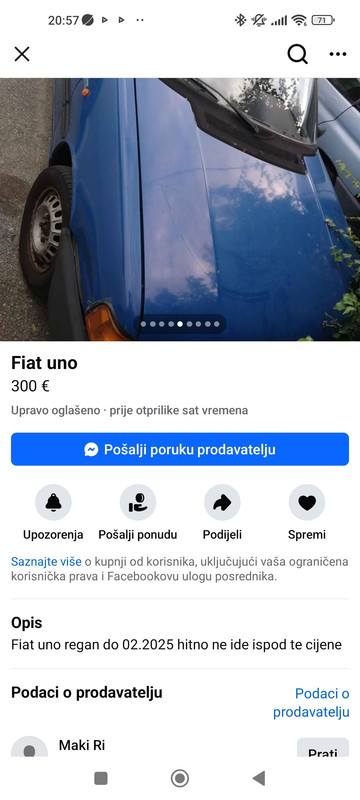Tap the system home button
Screen dimensions: 360x800
(180, 778)
